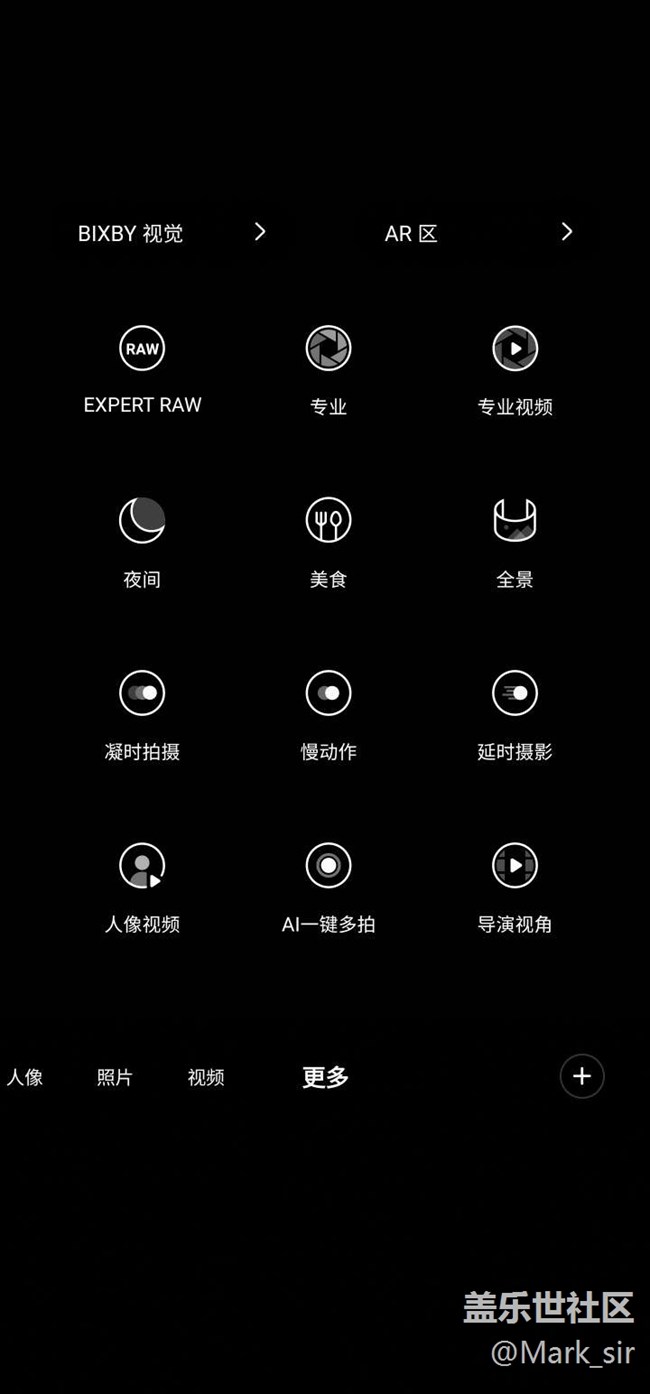Open 美食 food mode
The image size is (650, 1394).
328,520
